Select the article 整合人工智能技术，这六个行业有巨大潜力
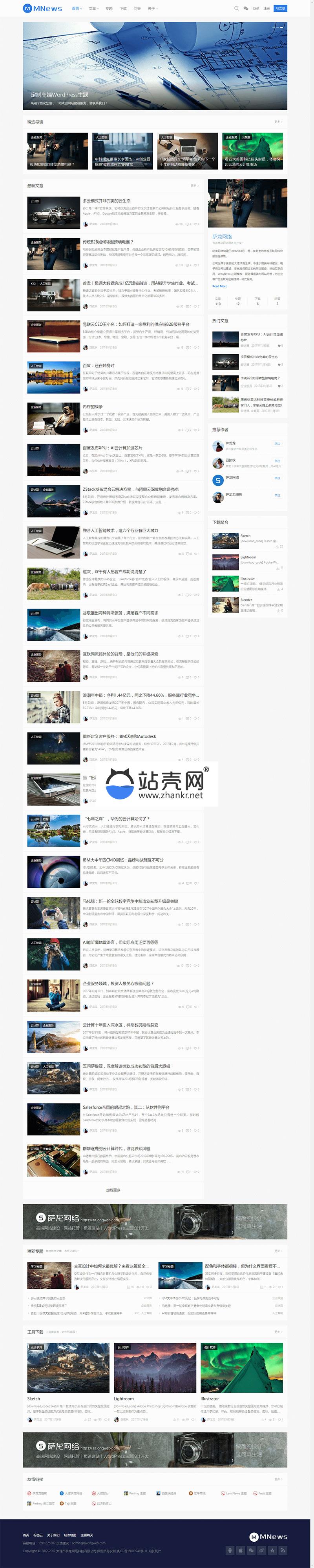 pos(120,530)
